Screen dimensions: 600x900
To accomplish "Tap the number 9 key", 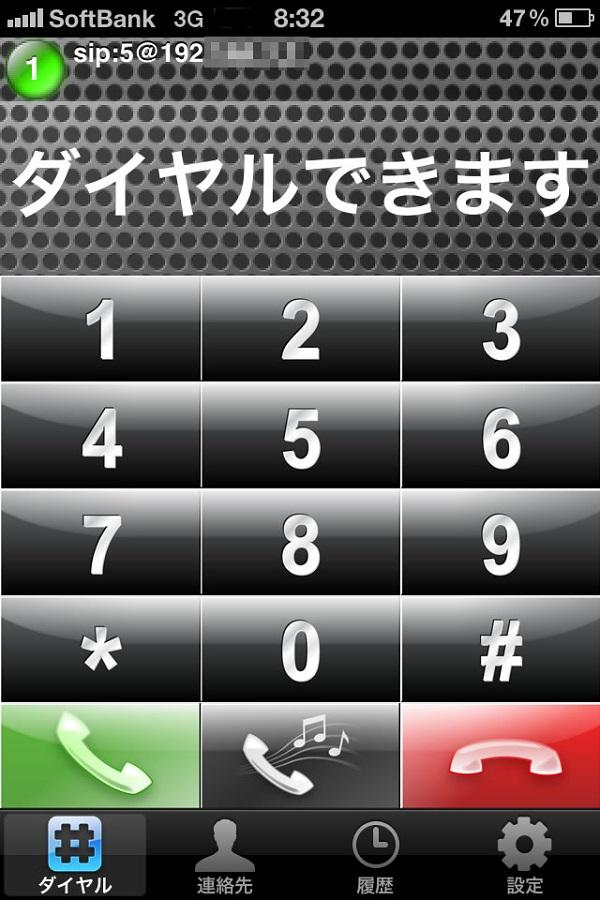I will [500, 543].
